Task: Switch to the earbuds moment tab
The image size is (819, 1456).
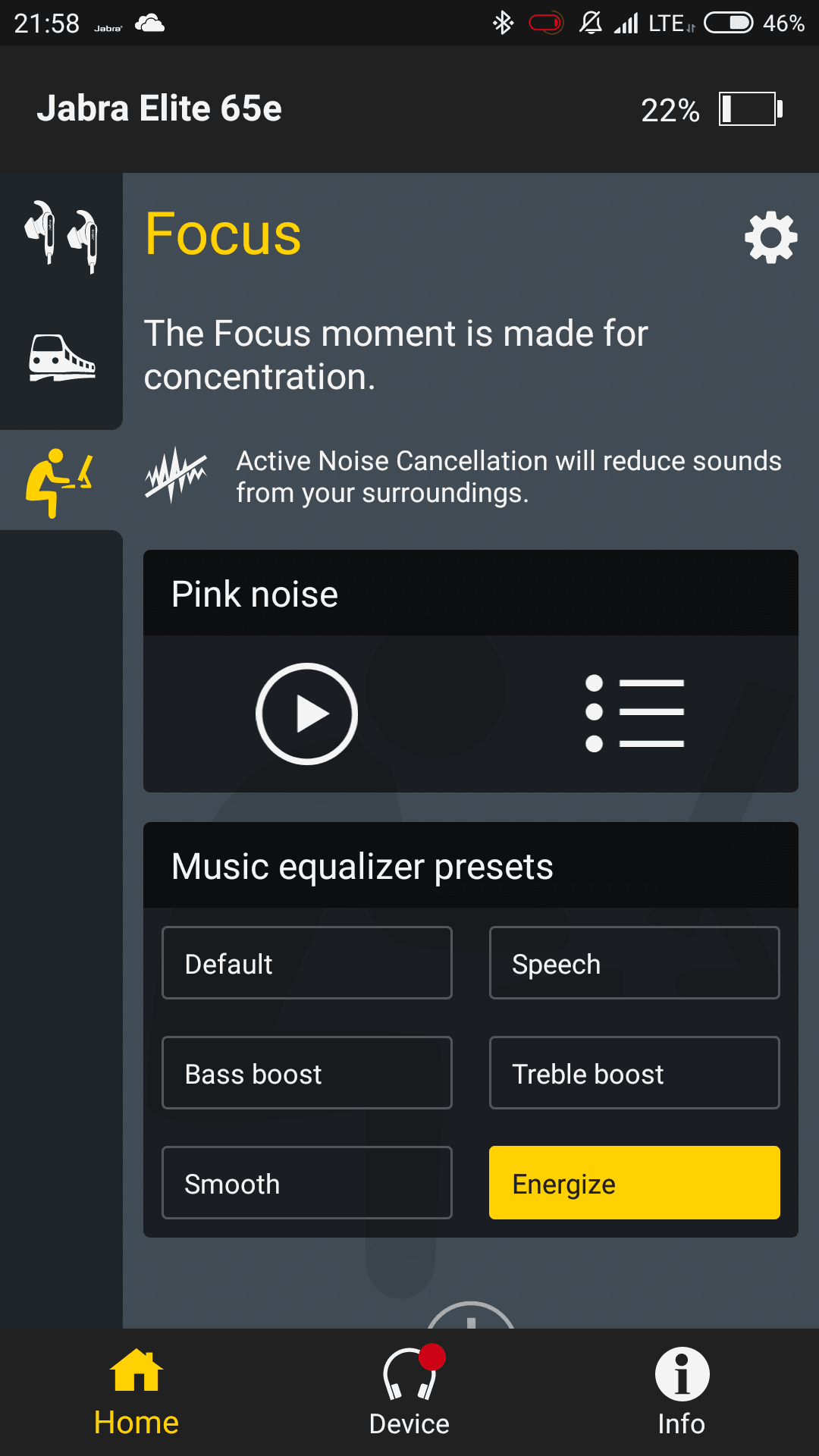Action: (61, 237)
